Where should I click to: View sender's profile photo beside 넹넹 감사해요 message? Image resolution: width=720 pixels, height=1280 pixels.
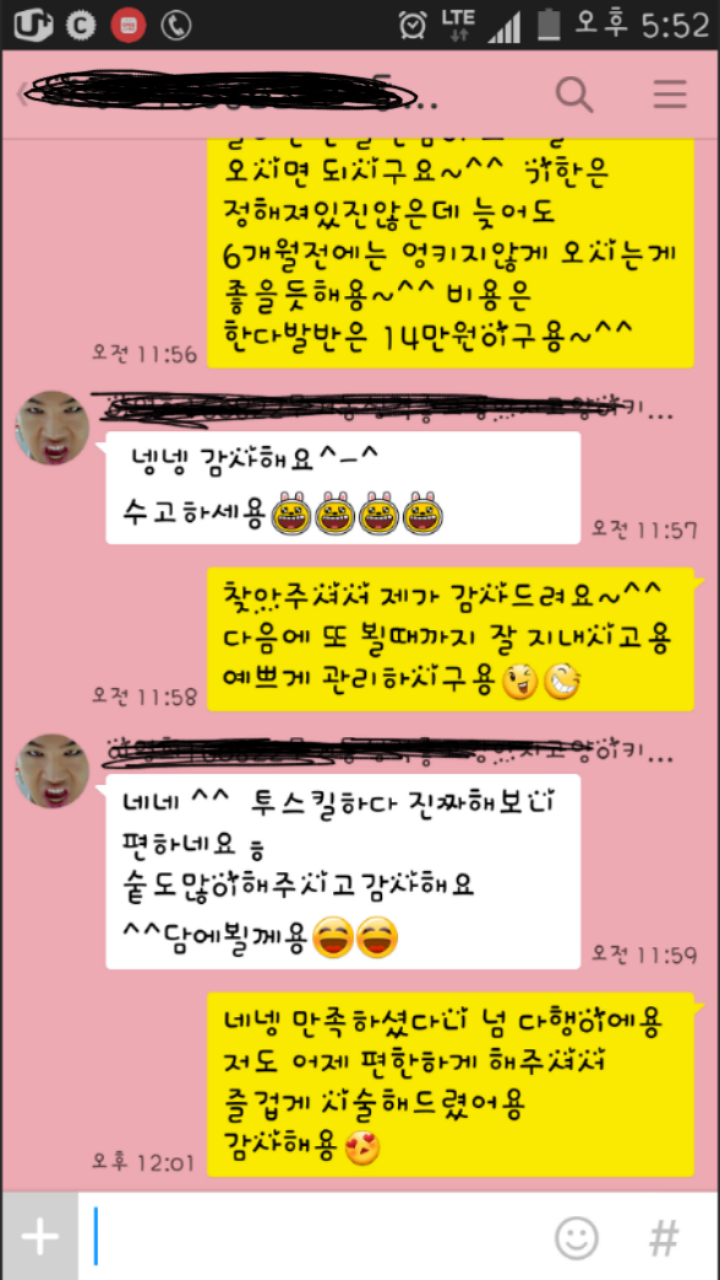click(x=52, y=428)
